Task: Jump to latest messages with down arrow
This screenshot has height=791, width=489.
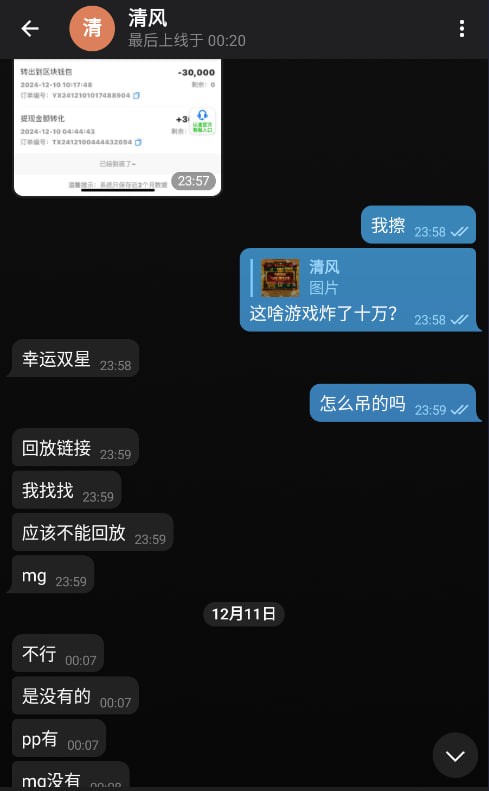Action: 455,755
